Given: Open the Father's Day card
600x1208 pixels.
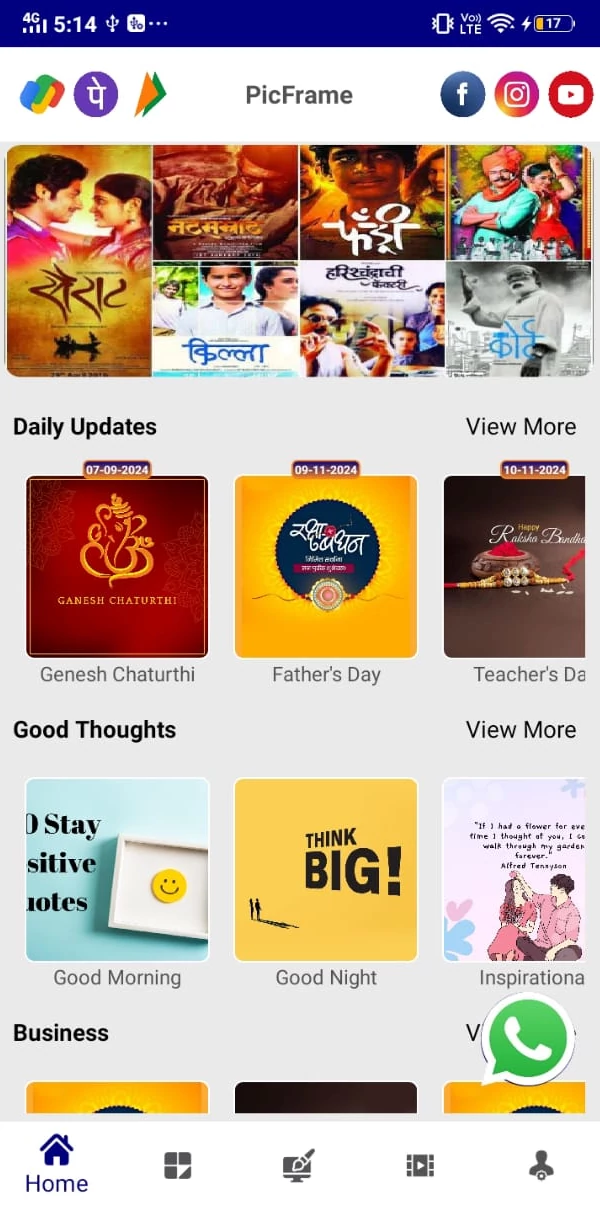Looking at the screenshot, I should [326, 567].
